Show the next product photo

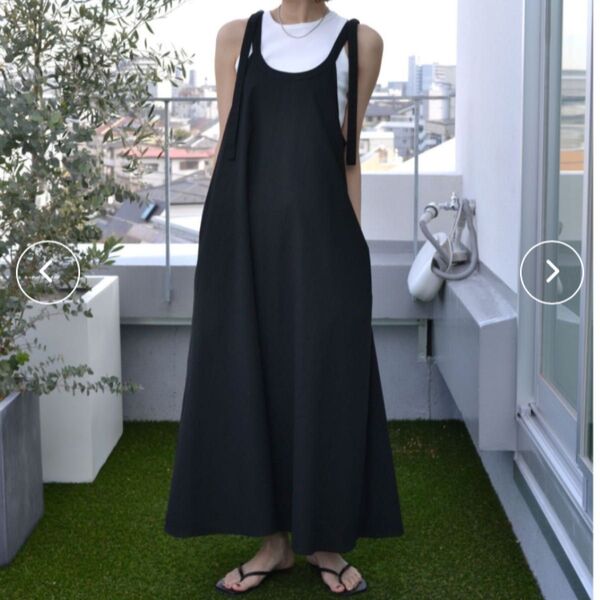tap(551, 272)
